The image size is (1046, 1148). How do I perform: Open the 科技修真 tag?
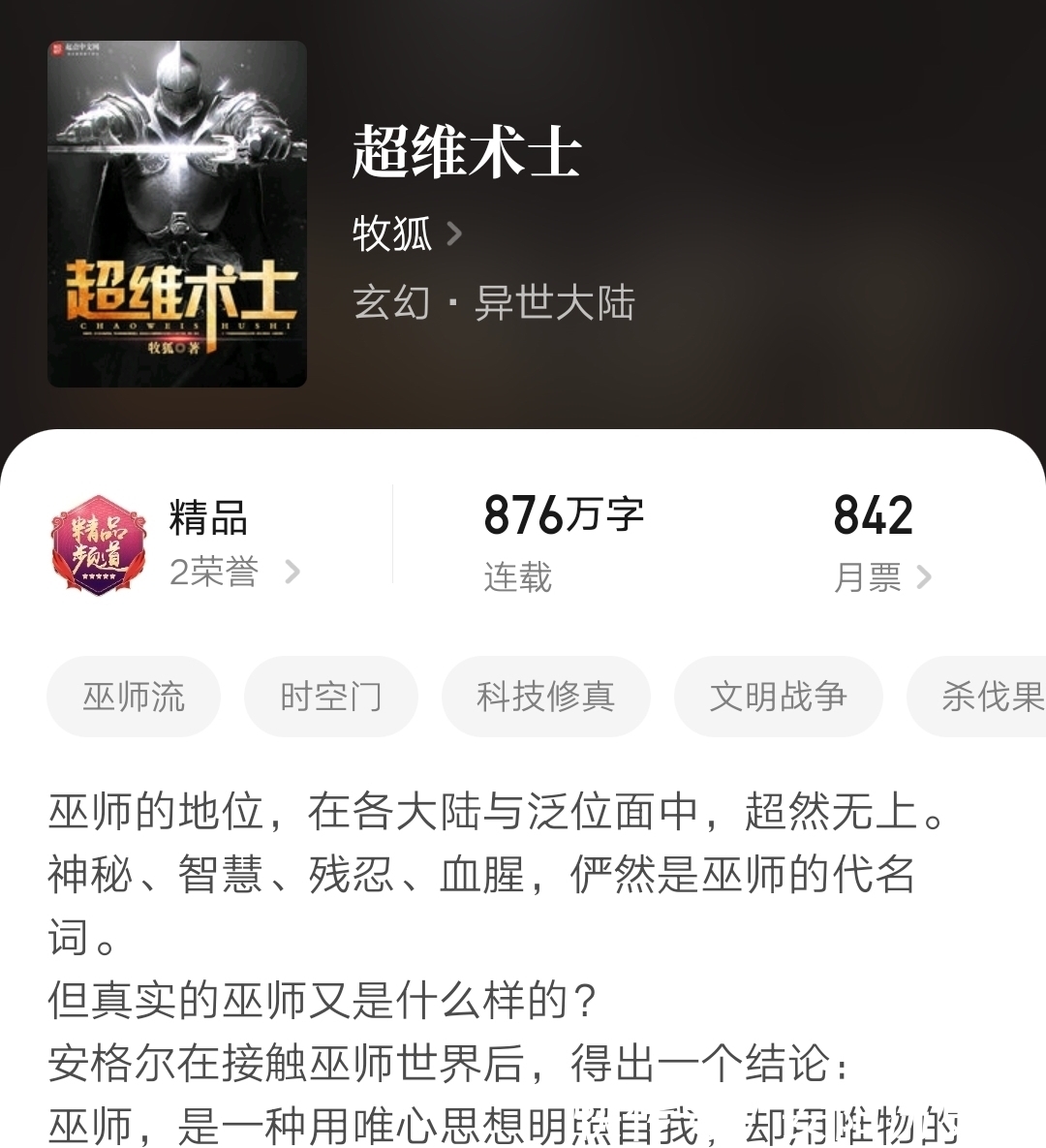click(x=545, y=696)
